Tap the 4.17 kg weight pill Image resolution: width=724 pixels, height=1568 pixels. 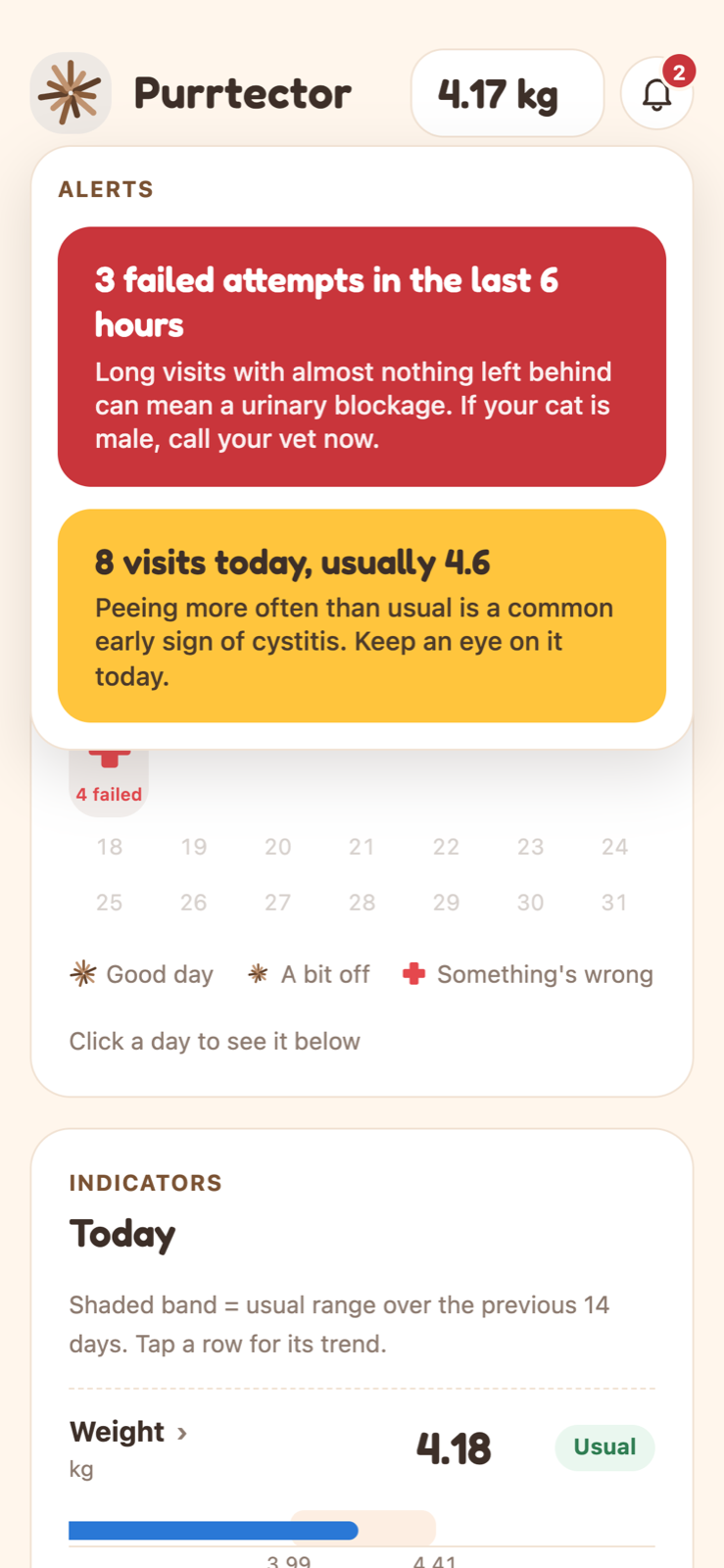coord(507,94)
